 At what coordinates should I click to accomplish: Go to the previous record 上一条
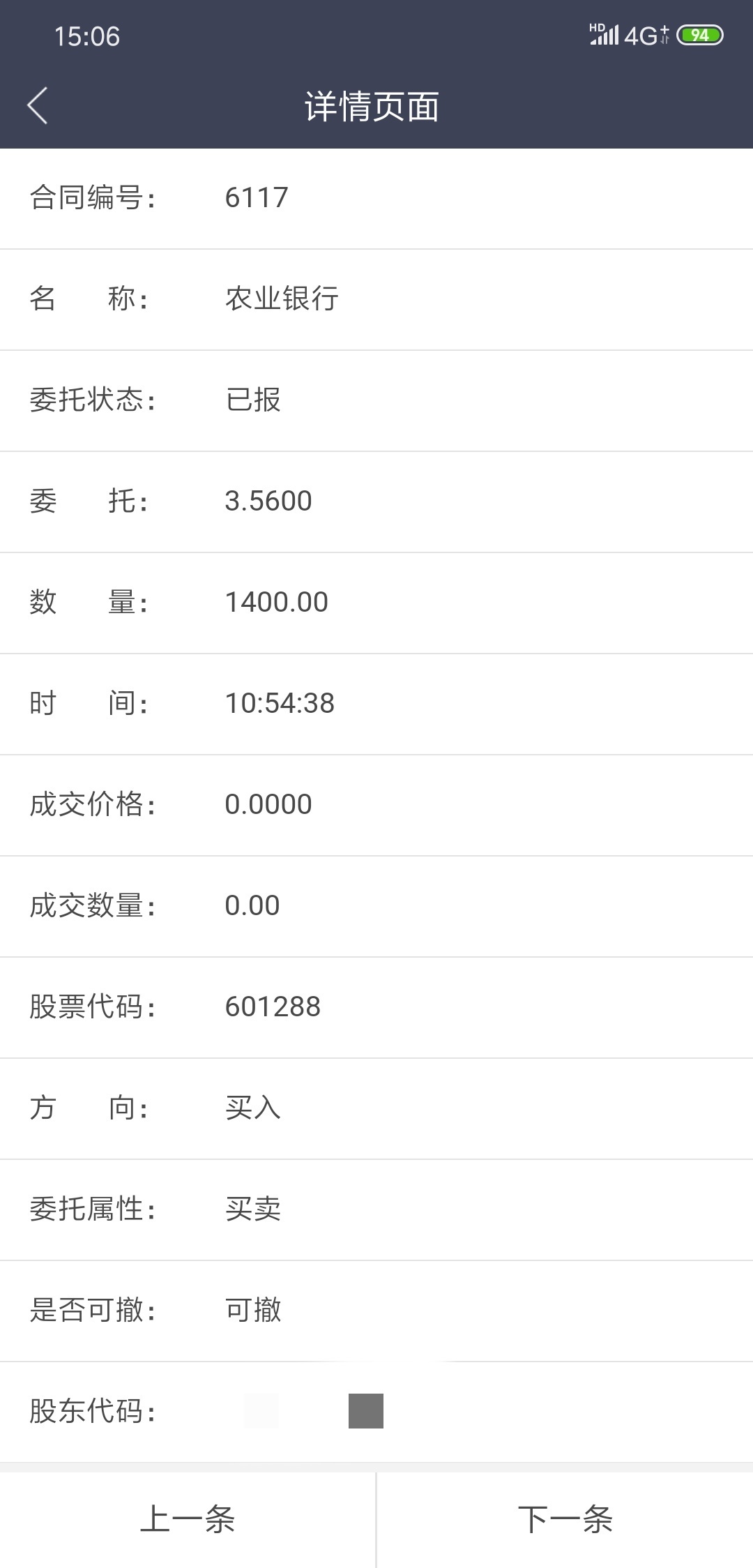(188, 1520)
